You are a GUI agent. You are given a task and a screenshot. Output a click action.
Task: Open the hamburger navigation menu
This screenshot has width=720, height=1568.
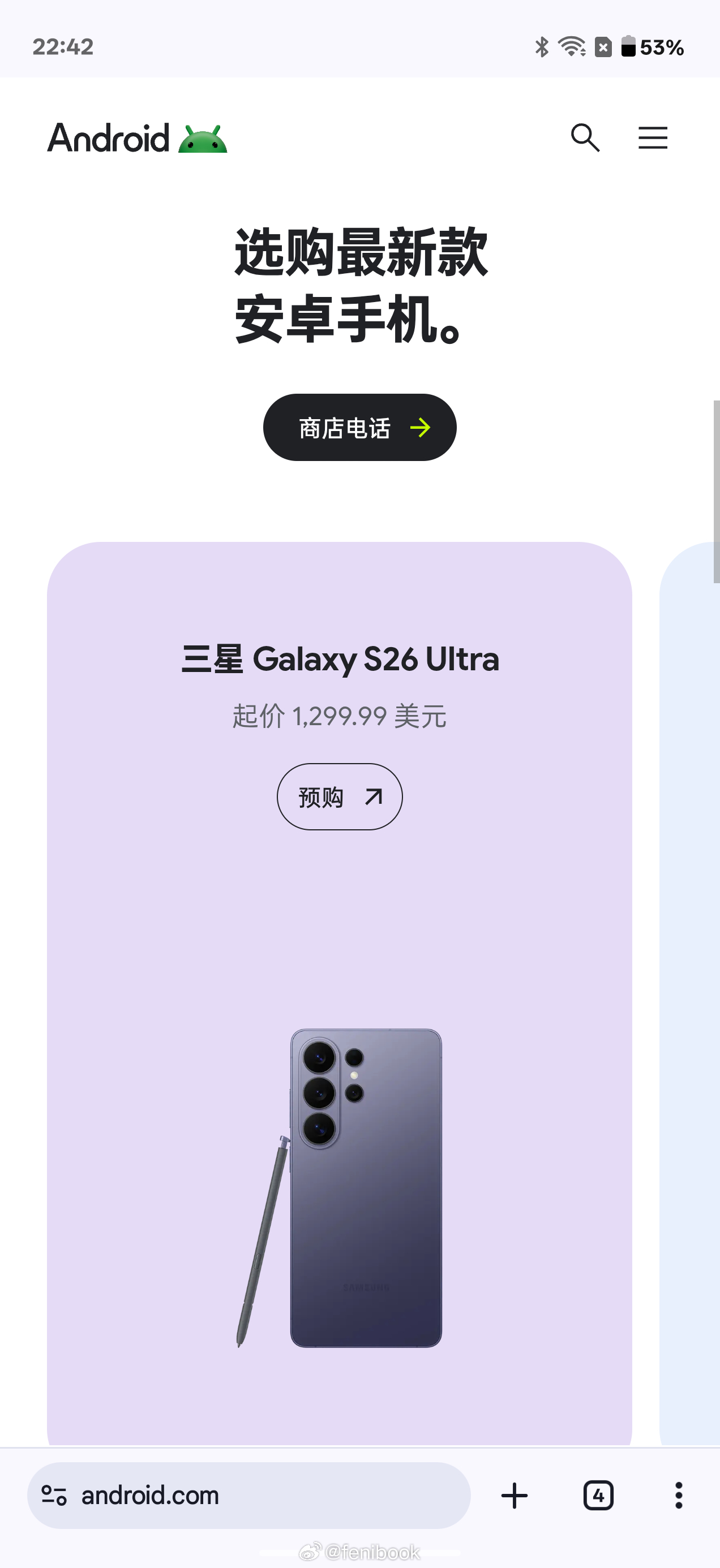pos(653,138)
